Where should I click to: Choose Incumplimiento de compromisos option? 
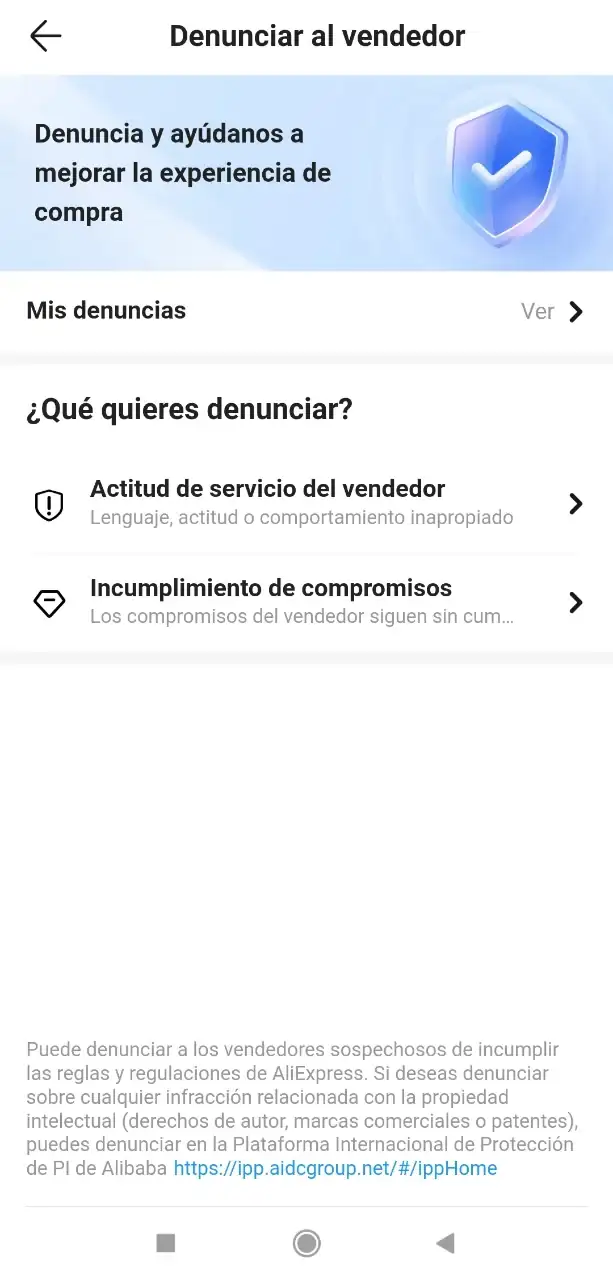(305, 602)
